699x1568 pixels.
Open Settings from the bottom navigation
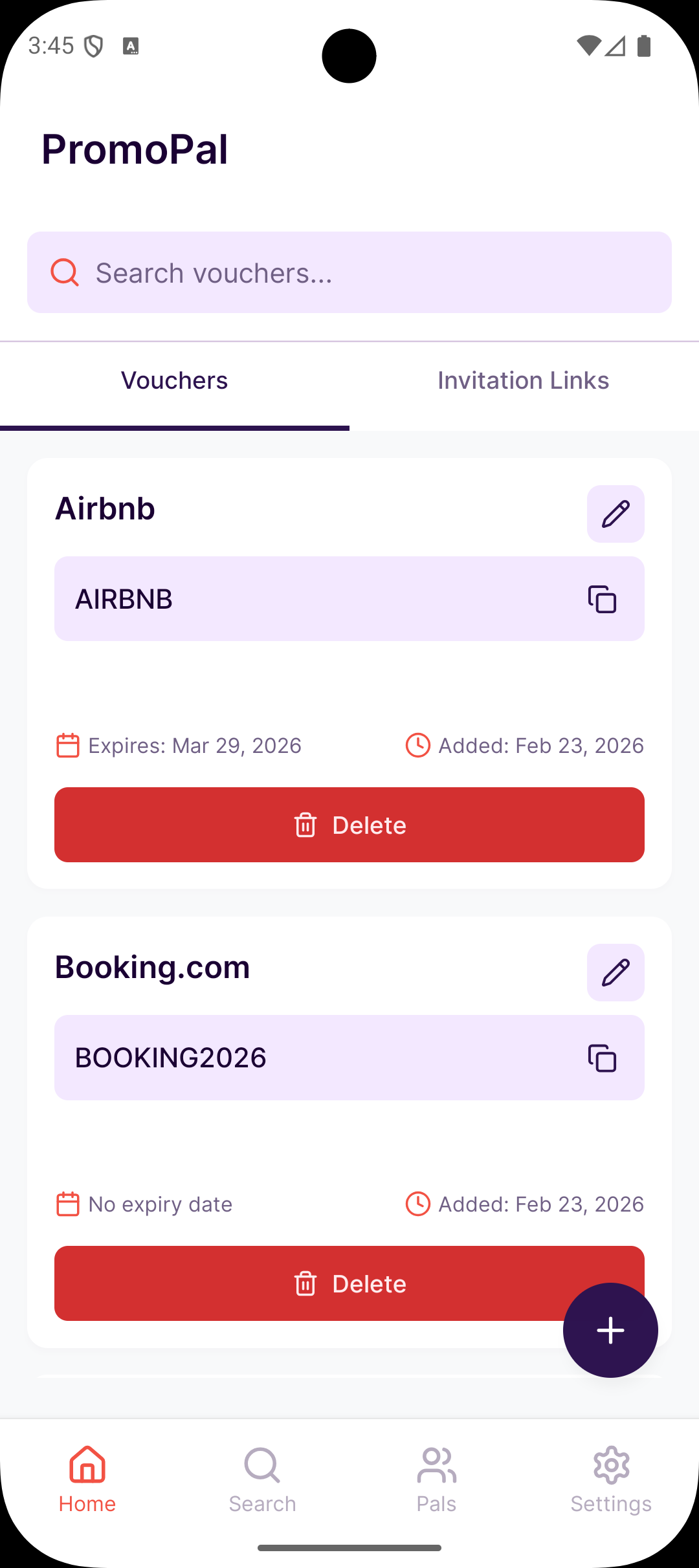point(610,1481)
